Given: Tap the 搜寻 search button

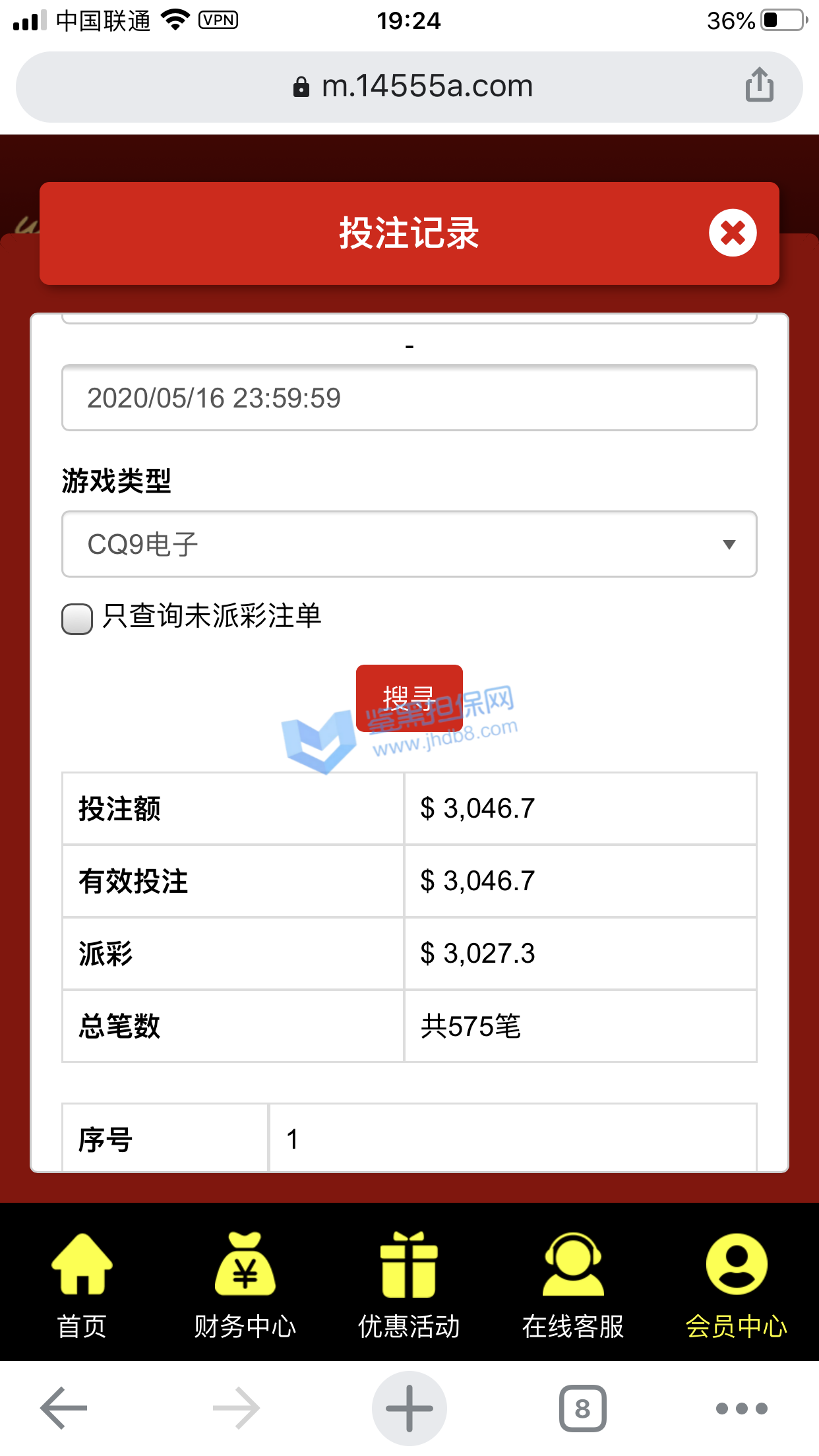Looking at the screenshot, I should (409, 698).
